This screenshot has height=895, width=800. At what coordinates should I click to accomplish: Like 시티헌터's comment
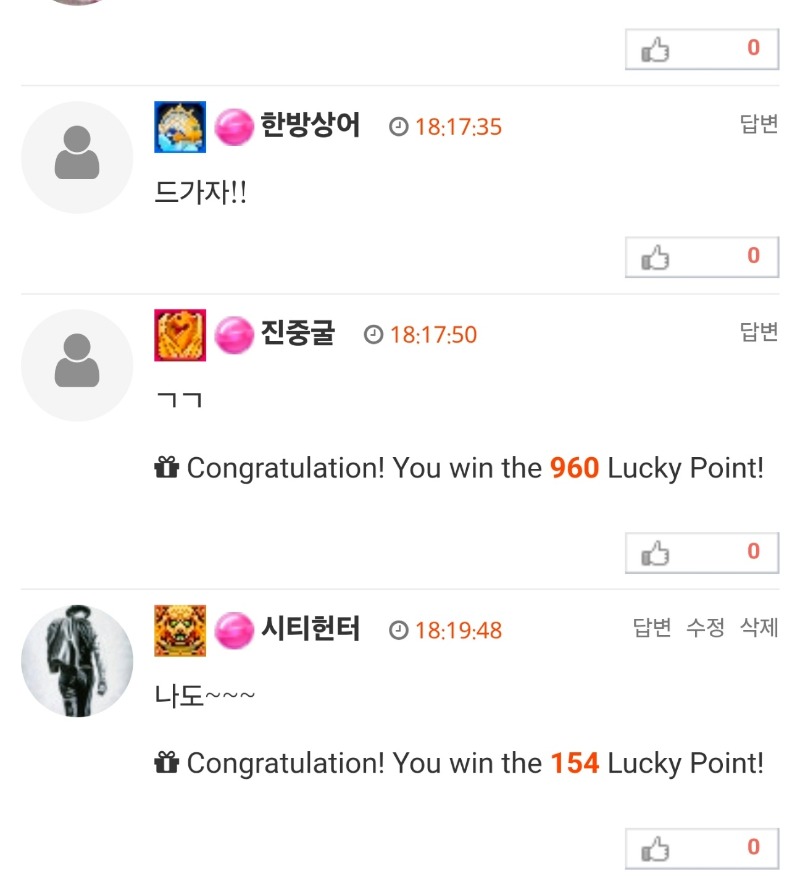(x=701, y=849)
